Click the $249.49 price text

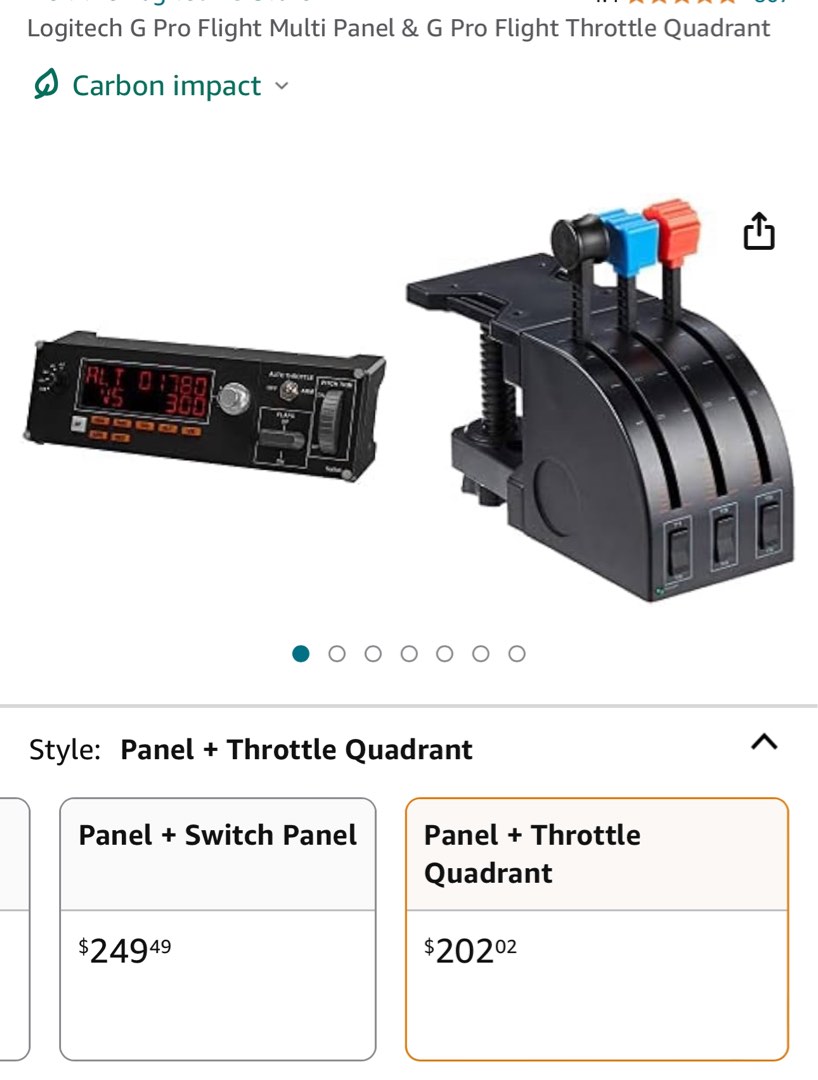tap(123, 948)
